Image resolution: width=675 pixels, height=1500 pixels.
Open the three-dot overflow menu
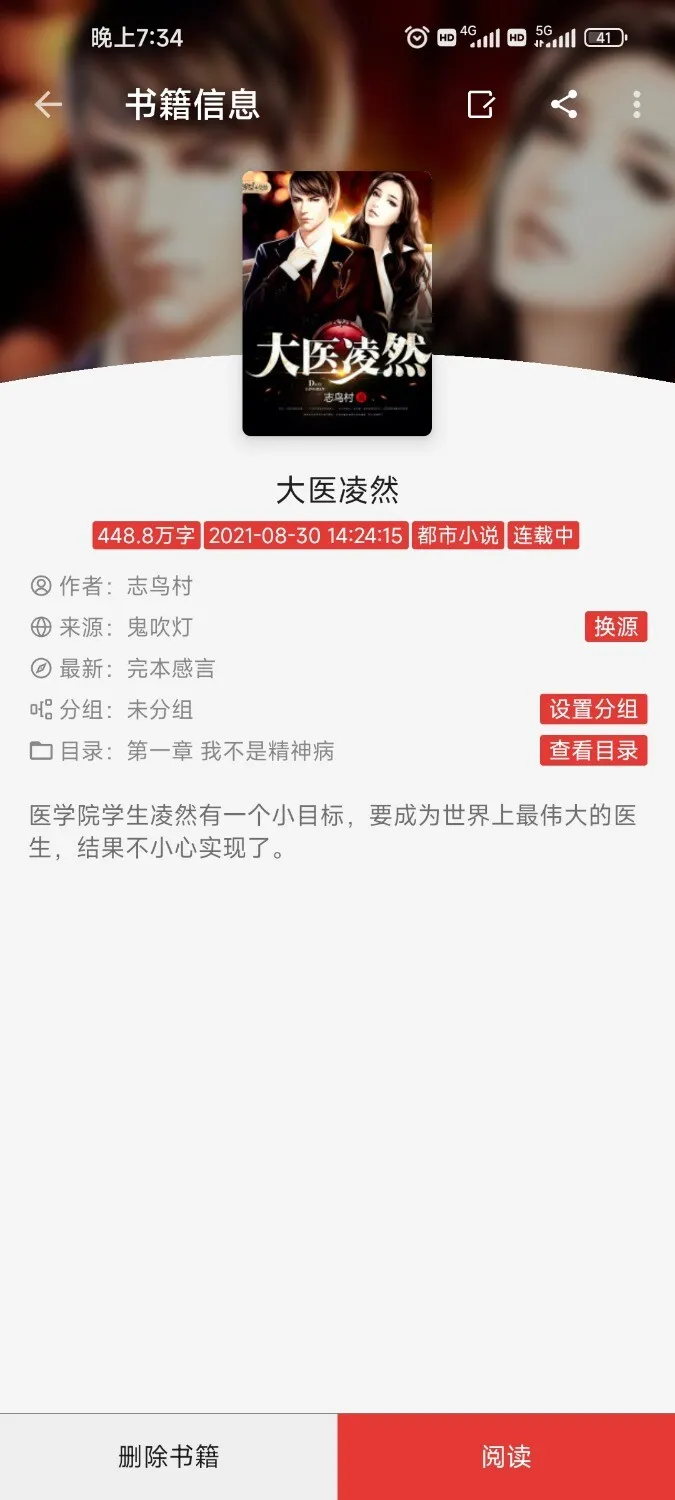pos(637,105)
